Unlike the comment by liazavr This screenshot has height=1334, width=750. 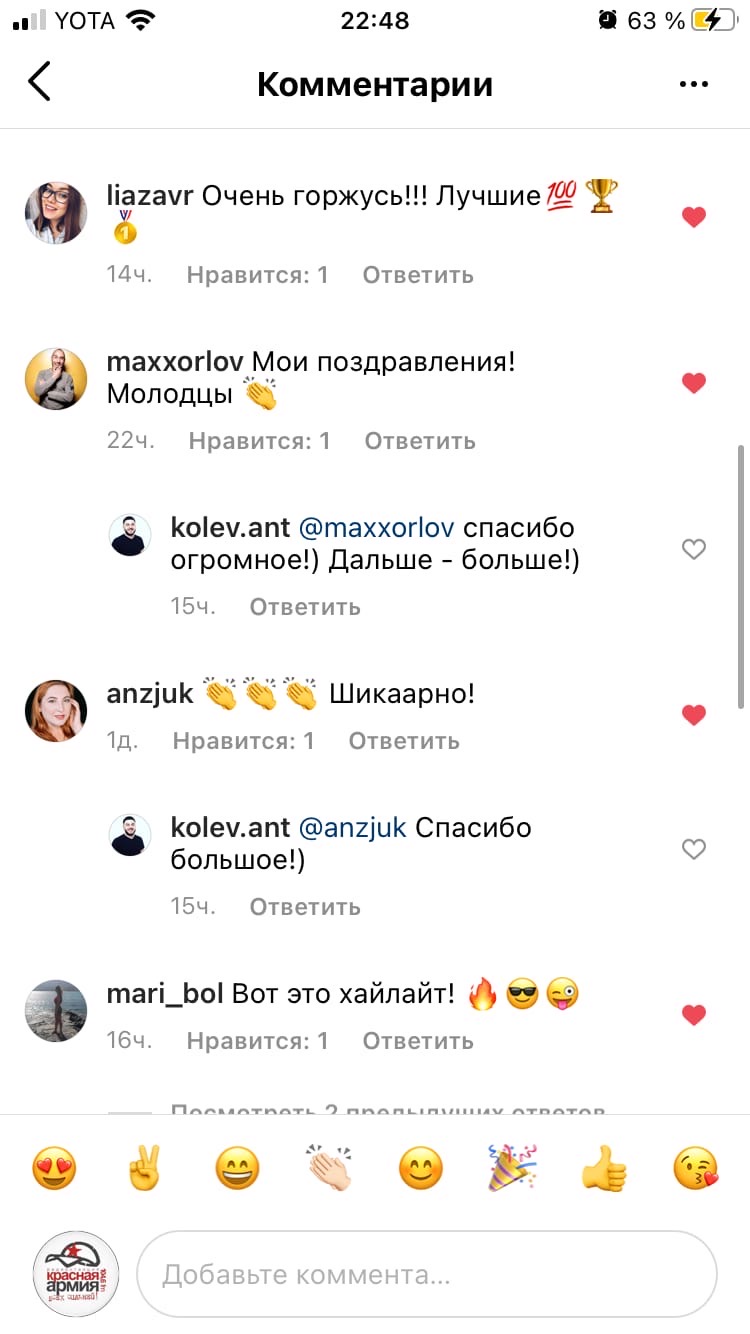coord(693,217)
